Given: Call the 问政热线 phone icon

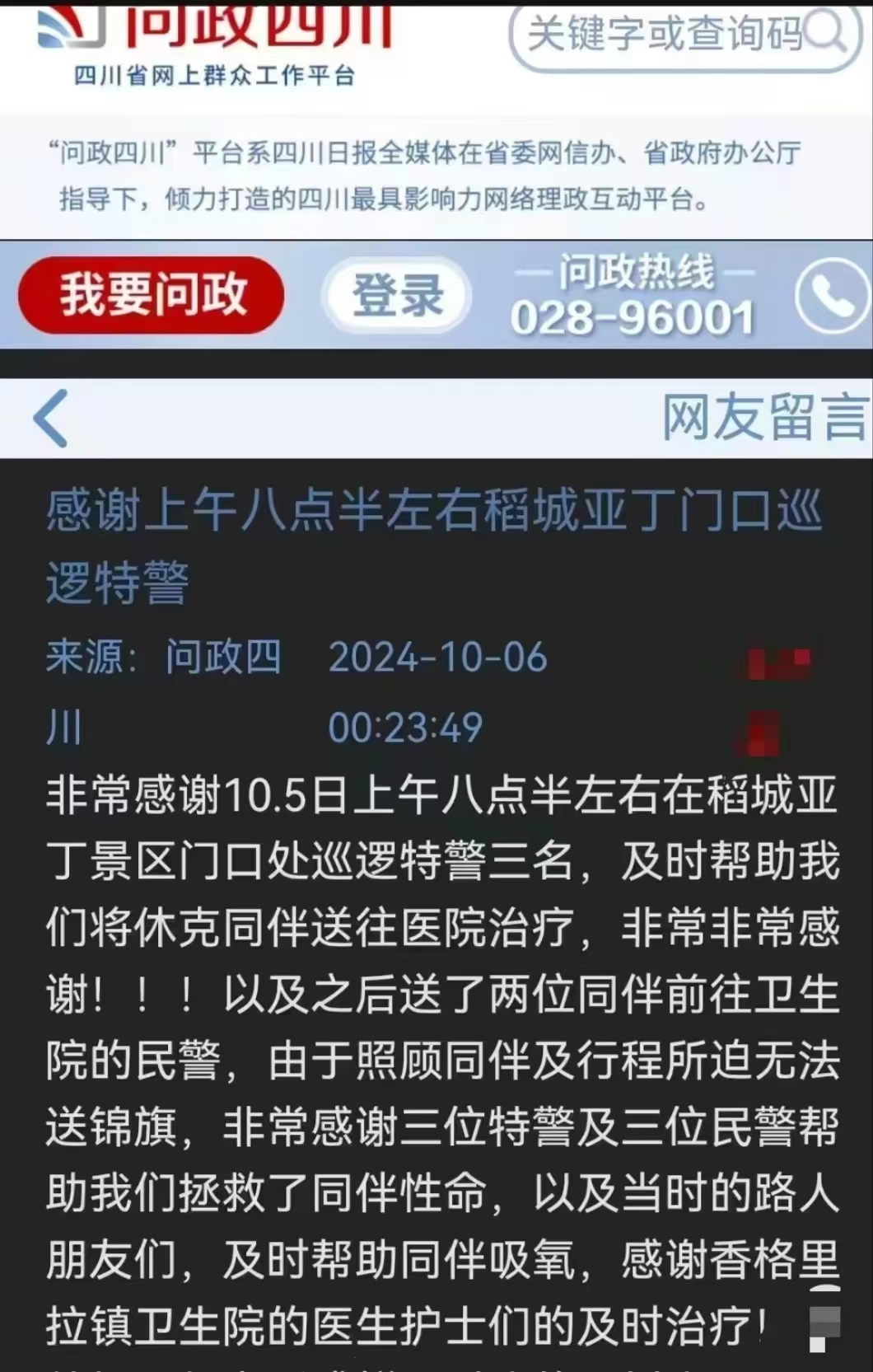Looking at the screenshot, I should [x=831, y=295].
